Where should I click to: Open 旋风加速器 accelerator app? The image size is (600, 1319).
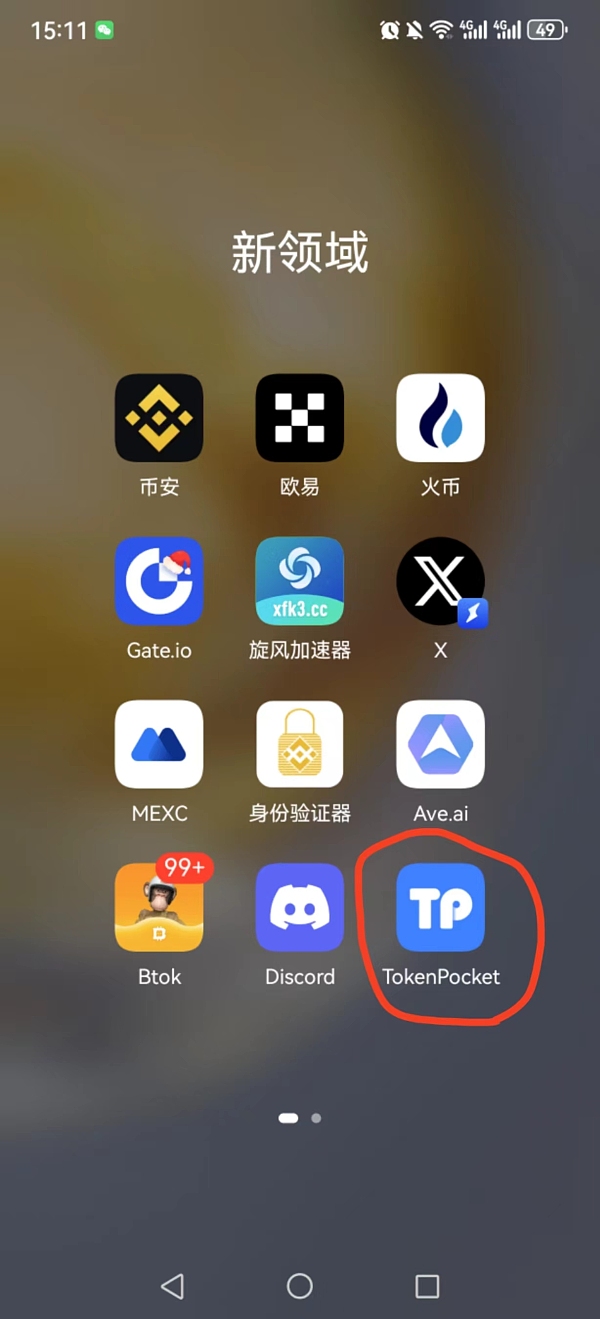[300, 581]
